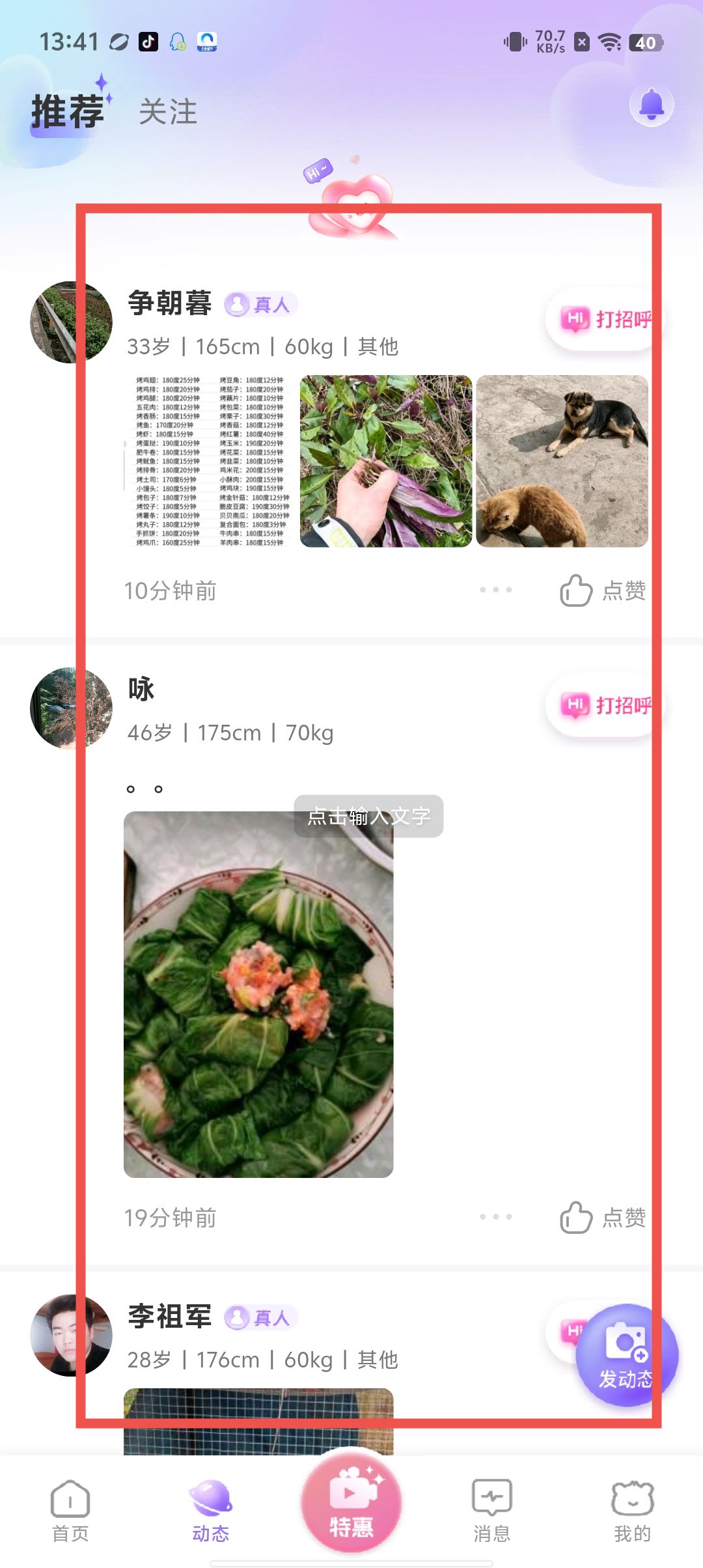Image resolution: width=703 pixels, height=1568 pixels.
Task: Open the 特惠 center button
Action: click(x=351, y=1505)
